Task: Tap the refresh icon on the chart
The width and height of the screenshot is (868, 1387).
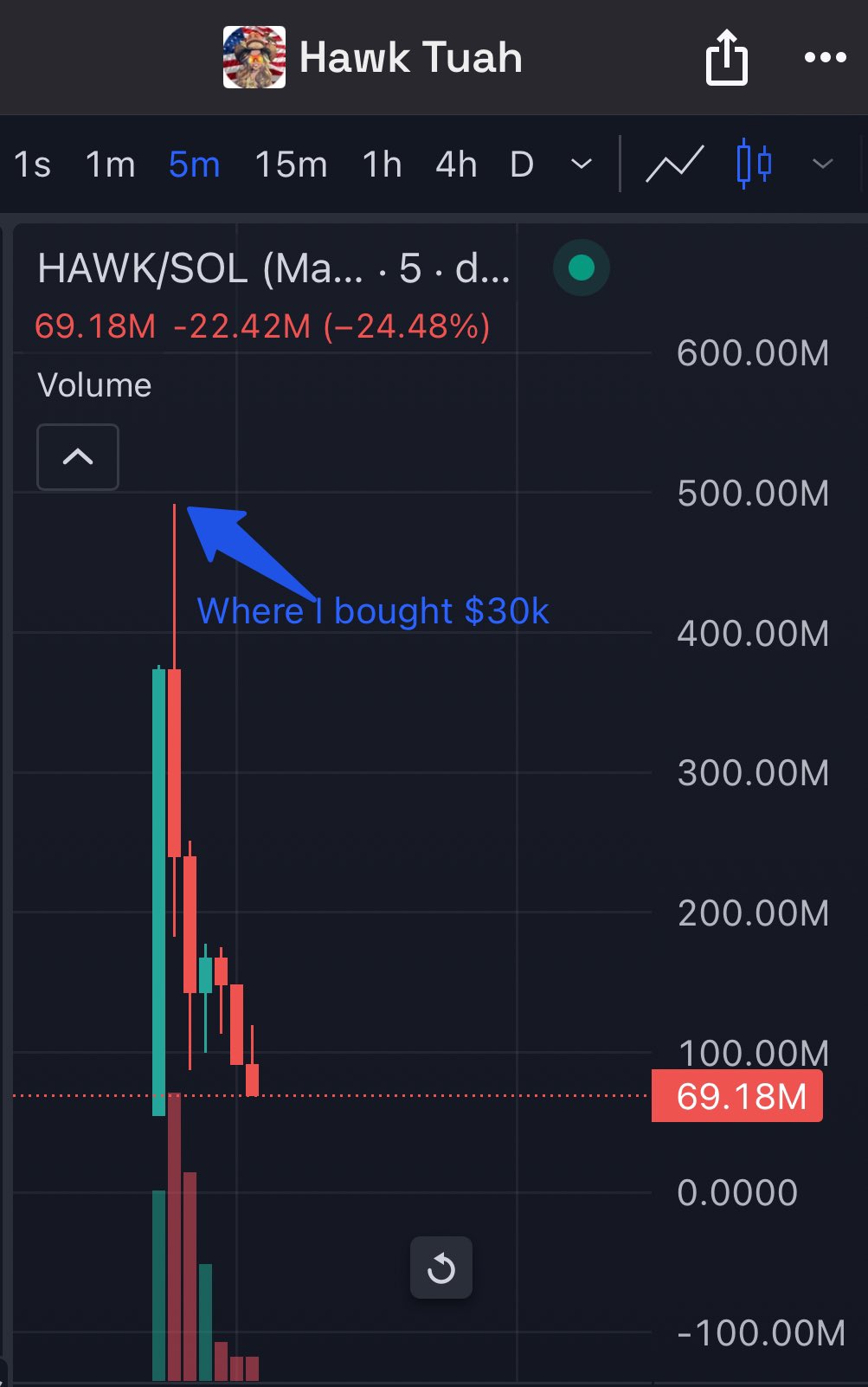Action: tap(441, 1268)
